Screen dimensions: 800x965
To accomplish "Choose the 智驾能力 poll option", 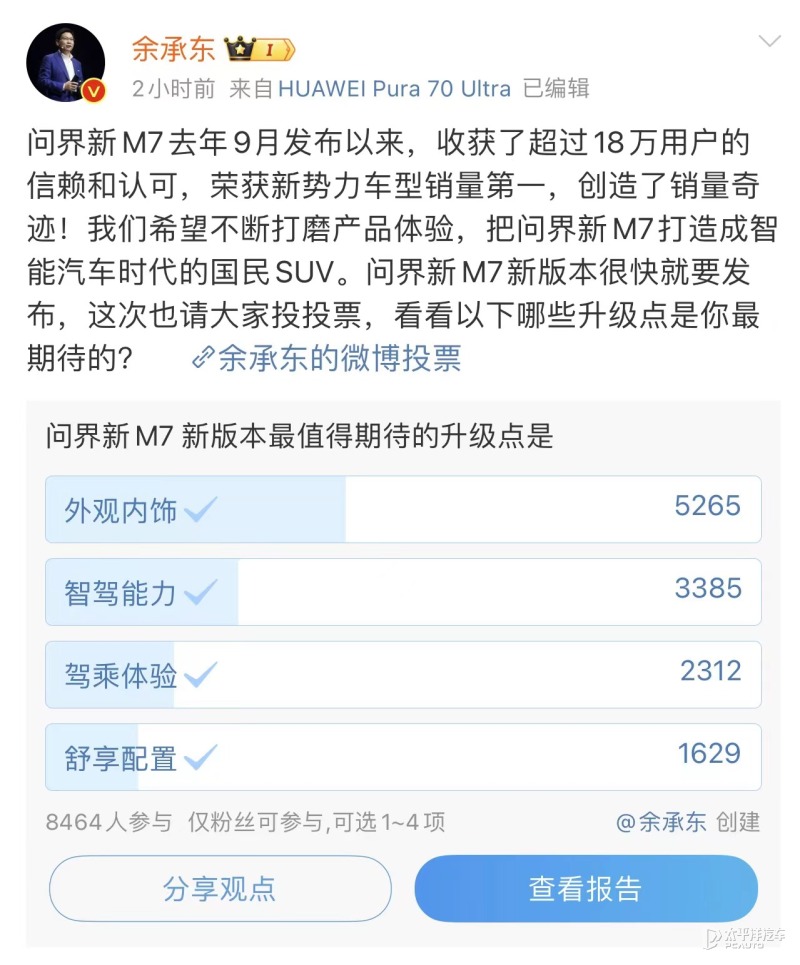I will pyautogui.click(x=402, y=592).
